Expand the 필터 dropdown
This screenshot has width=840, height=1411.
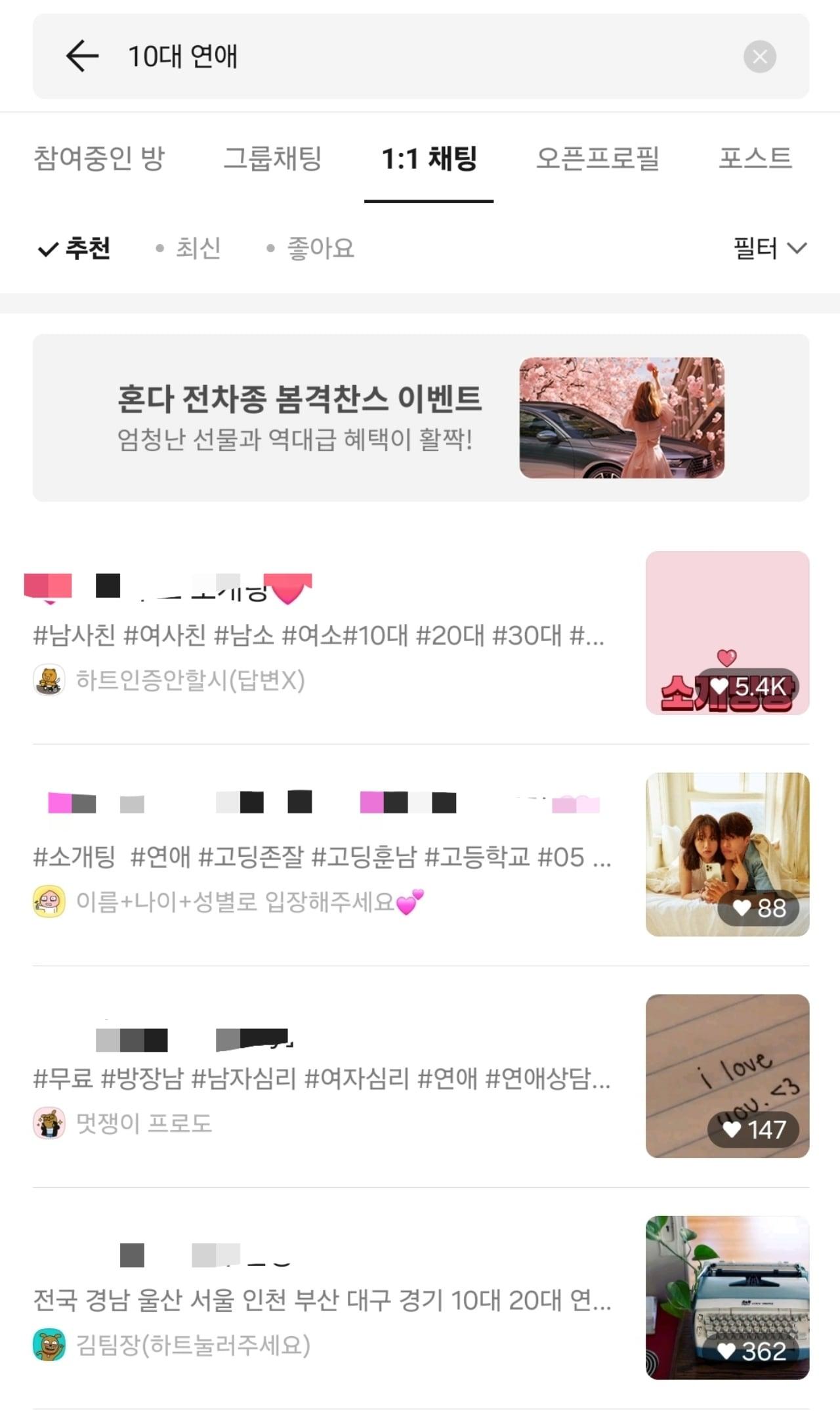[x=769, y=248]
